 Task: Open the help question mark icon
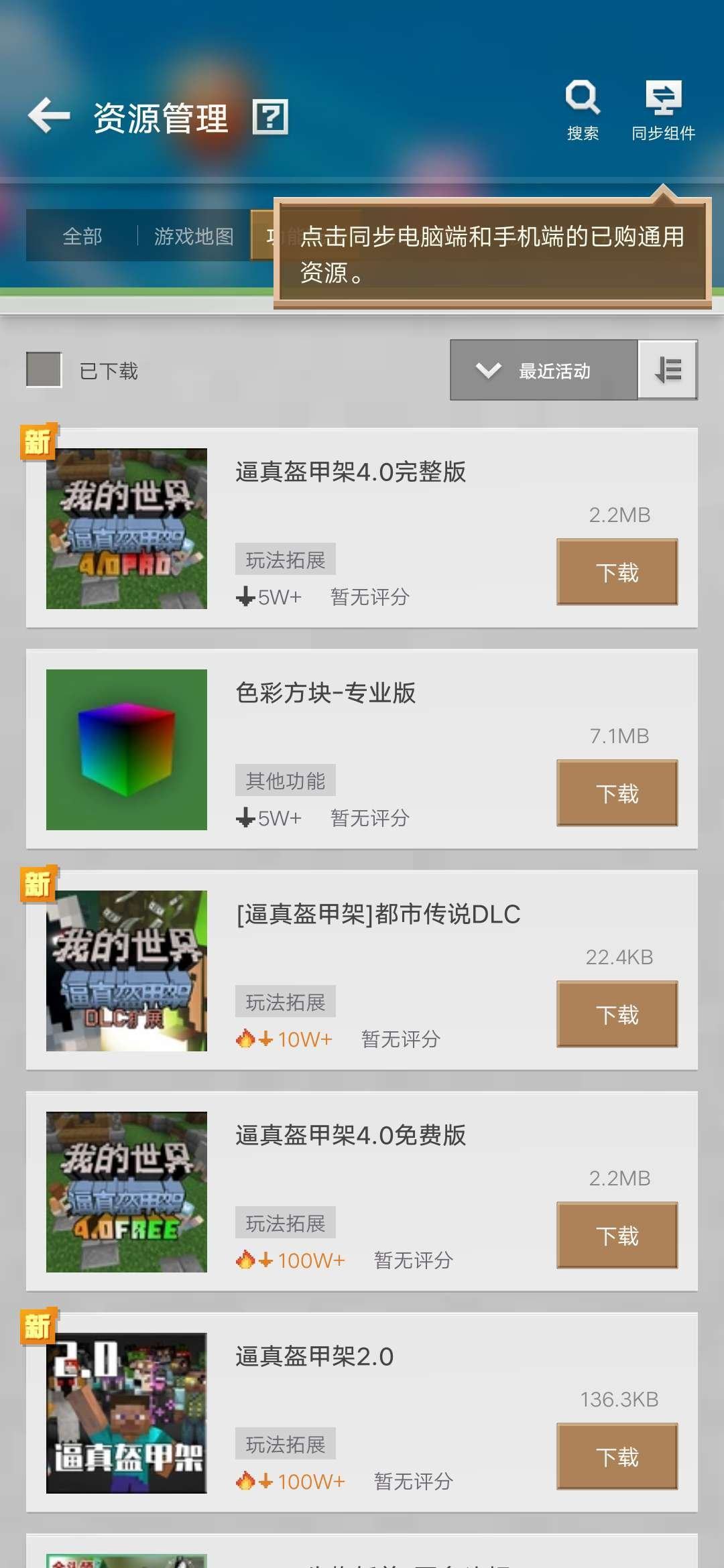(x=271, y=117)
